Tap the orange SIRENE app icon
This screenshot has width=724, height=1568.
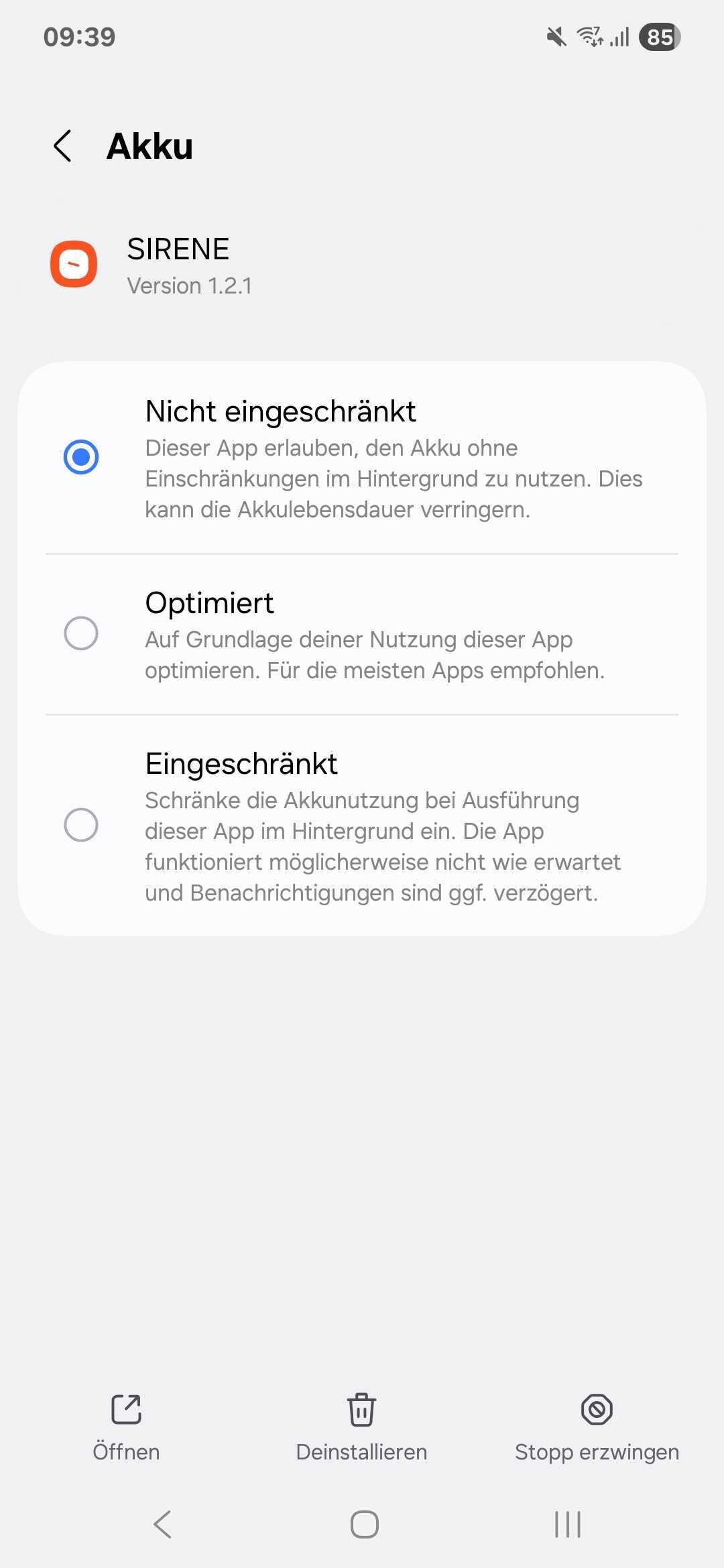[75, 263]
